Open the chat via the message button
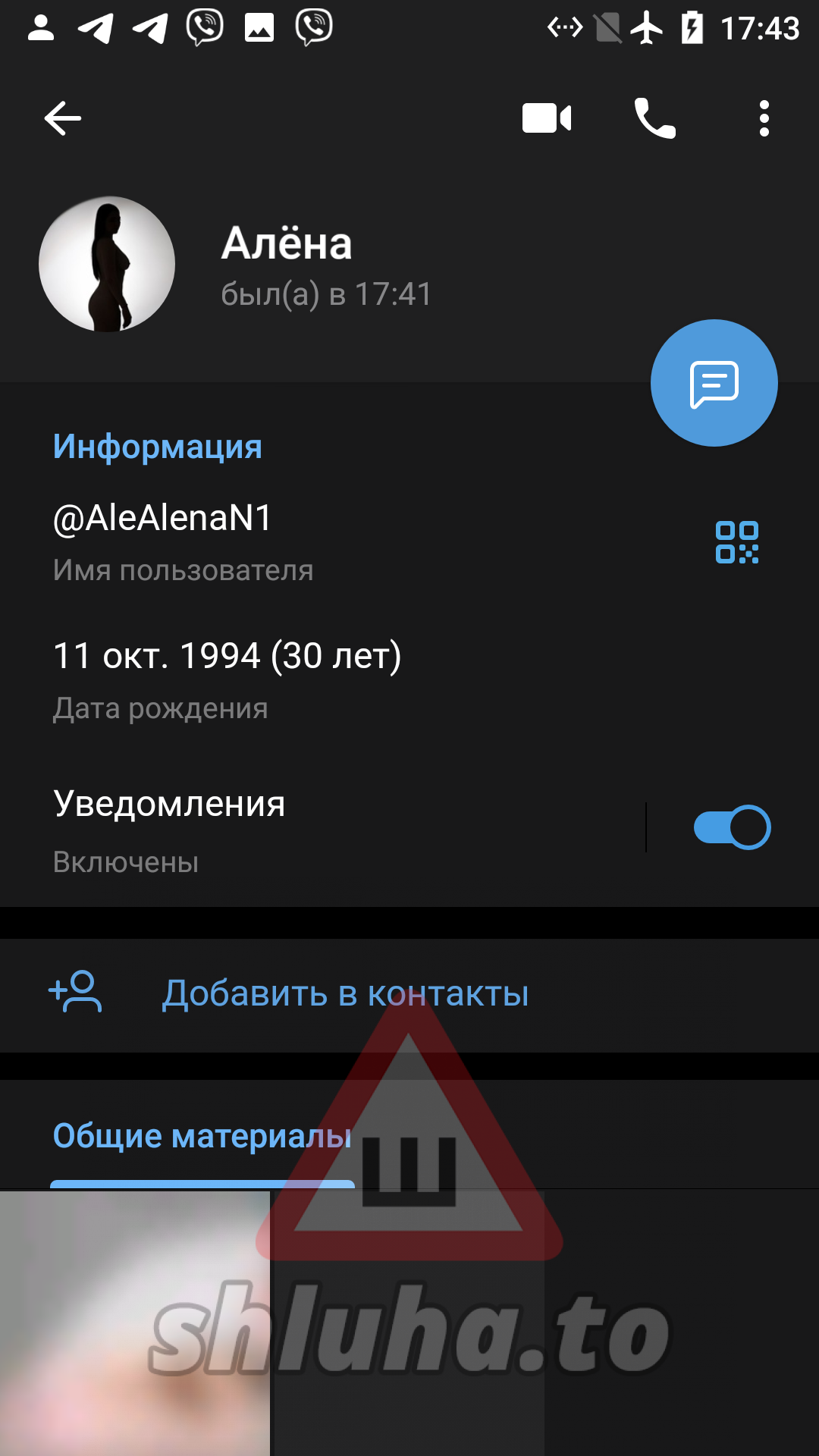This screenshot has width=819, height=1456. point(714,384)
